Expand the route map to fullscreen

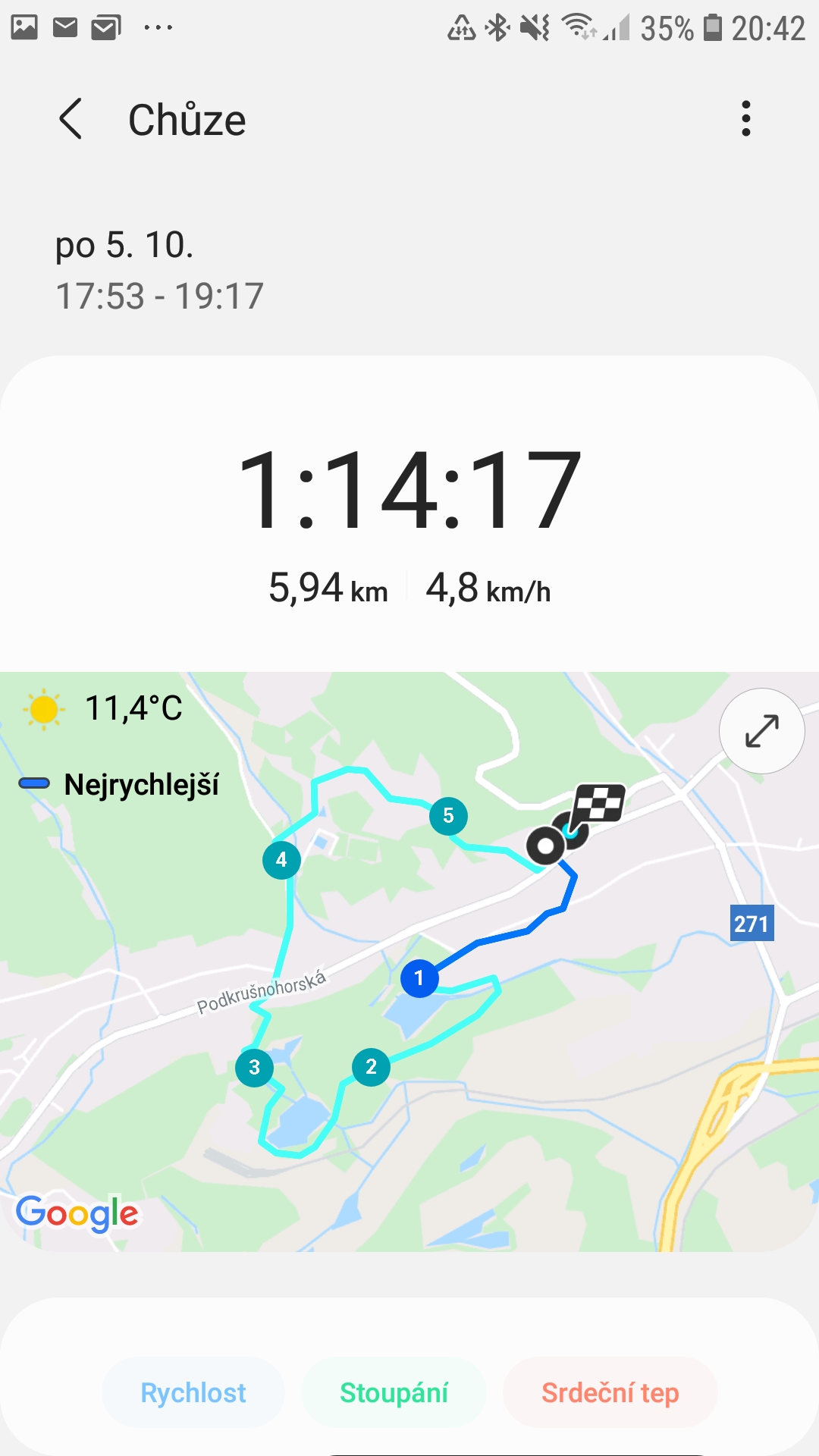point(761,731)
